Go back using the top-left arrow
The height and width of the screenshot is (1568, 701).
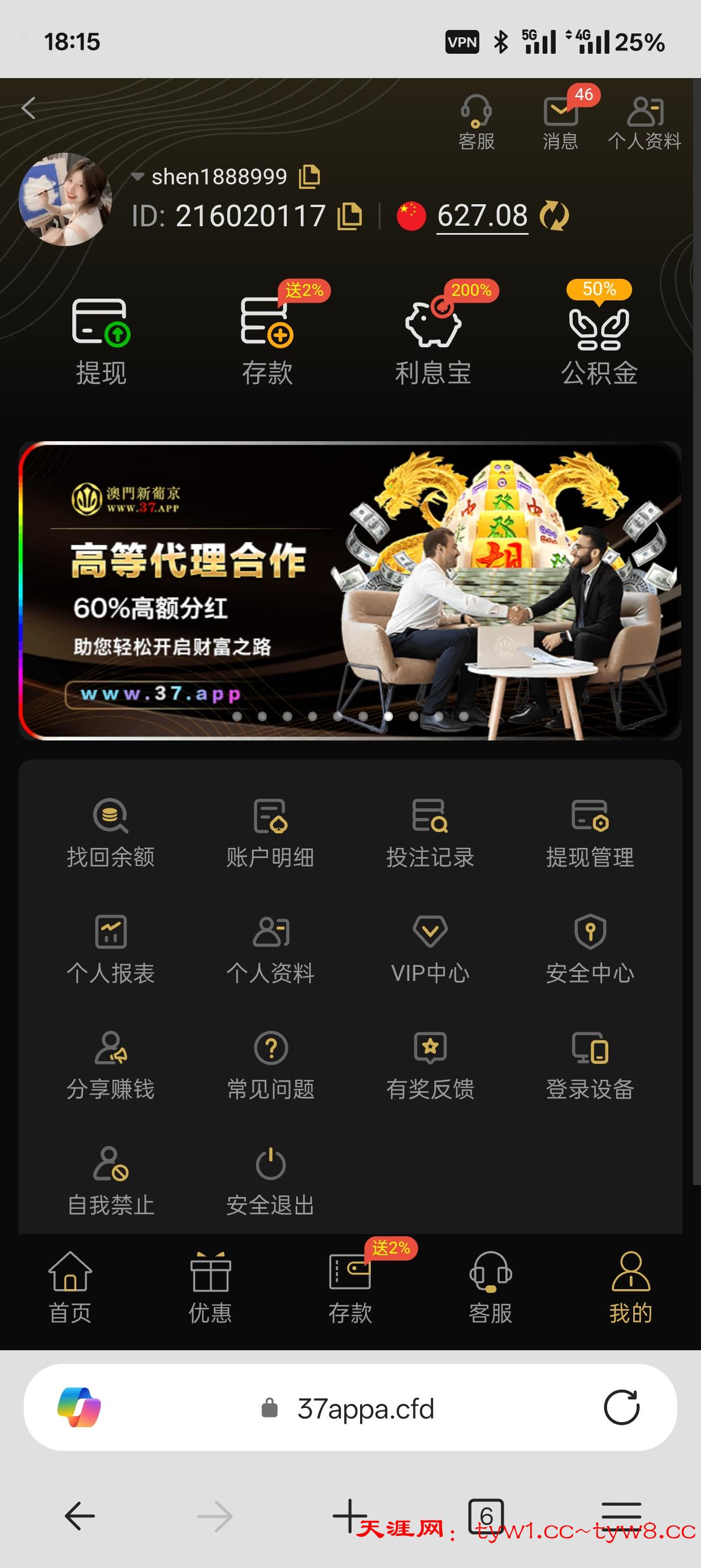[28, 109]
